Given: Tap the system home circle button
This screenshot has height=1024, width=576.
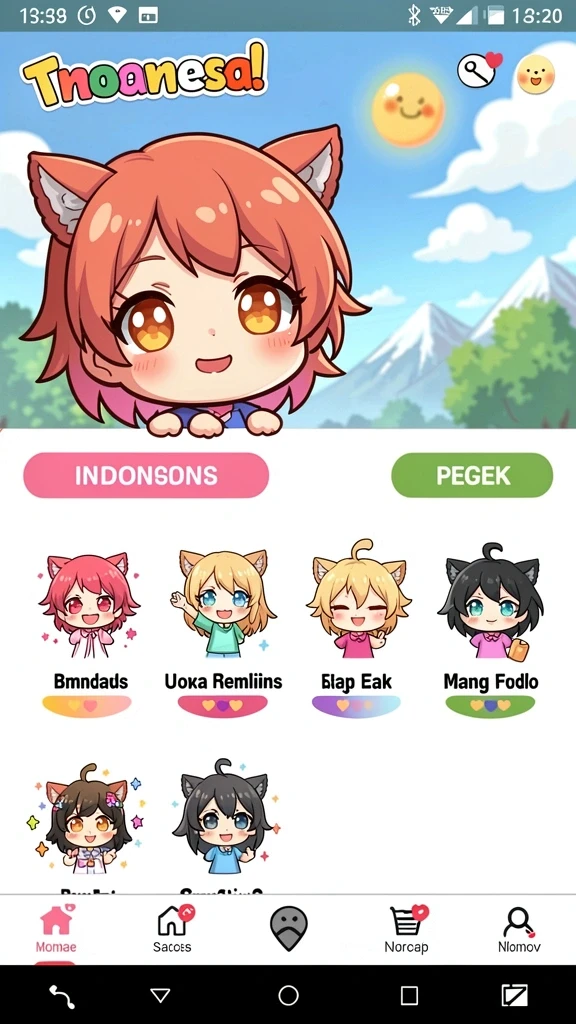Looking at the screenshot, I should point(288,995).
